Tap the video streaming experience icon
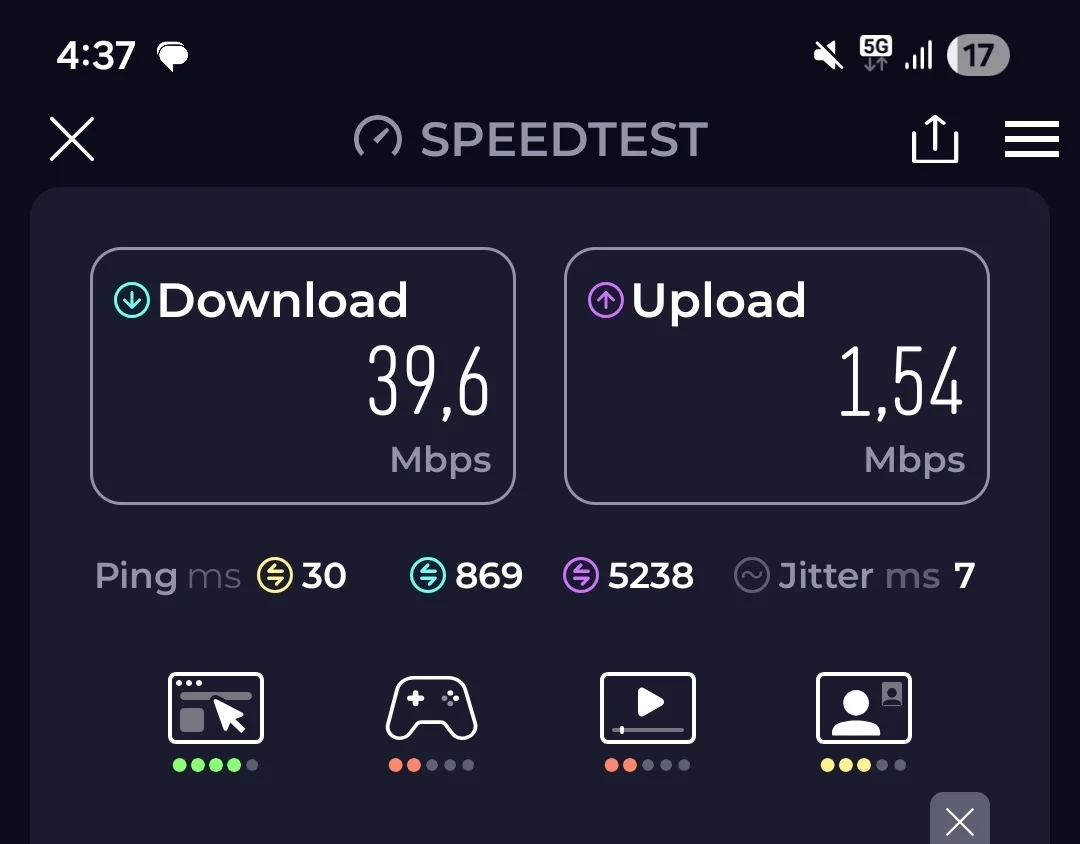The height and width of the screenshot is (844, 1080). [x=648, y=708]
